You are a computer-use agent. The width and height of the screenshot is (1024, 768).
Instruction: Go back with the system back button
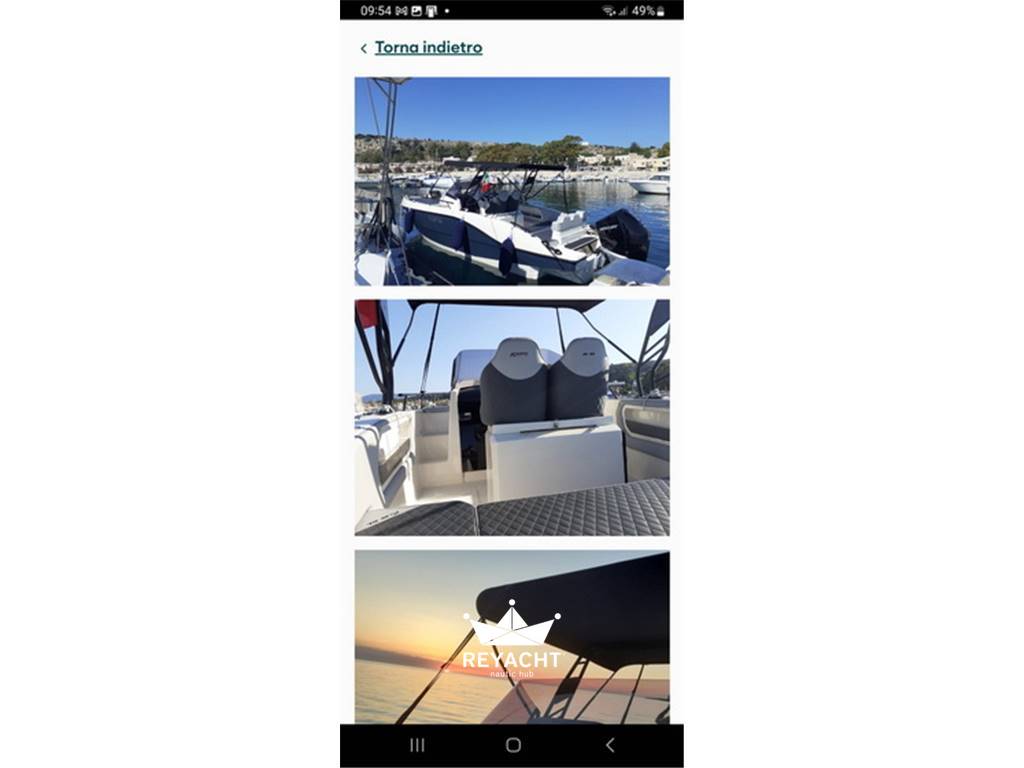[609, 745]
